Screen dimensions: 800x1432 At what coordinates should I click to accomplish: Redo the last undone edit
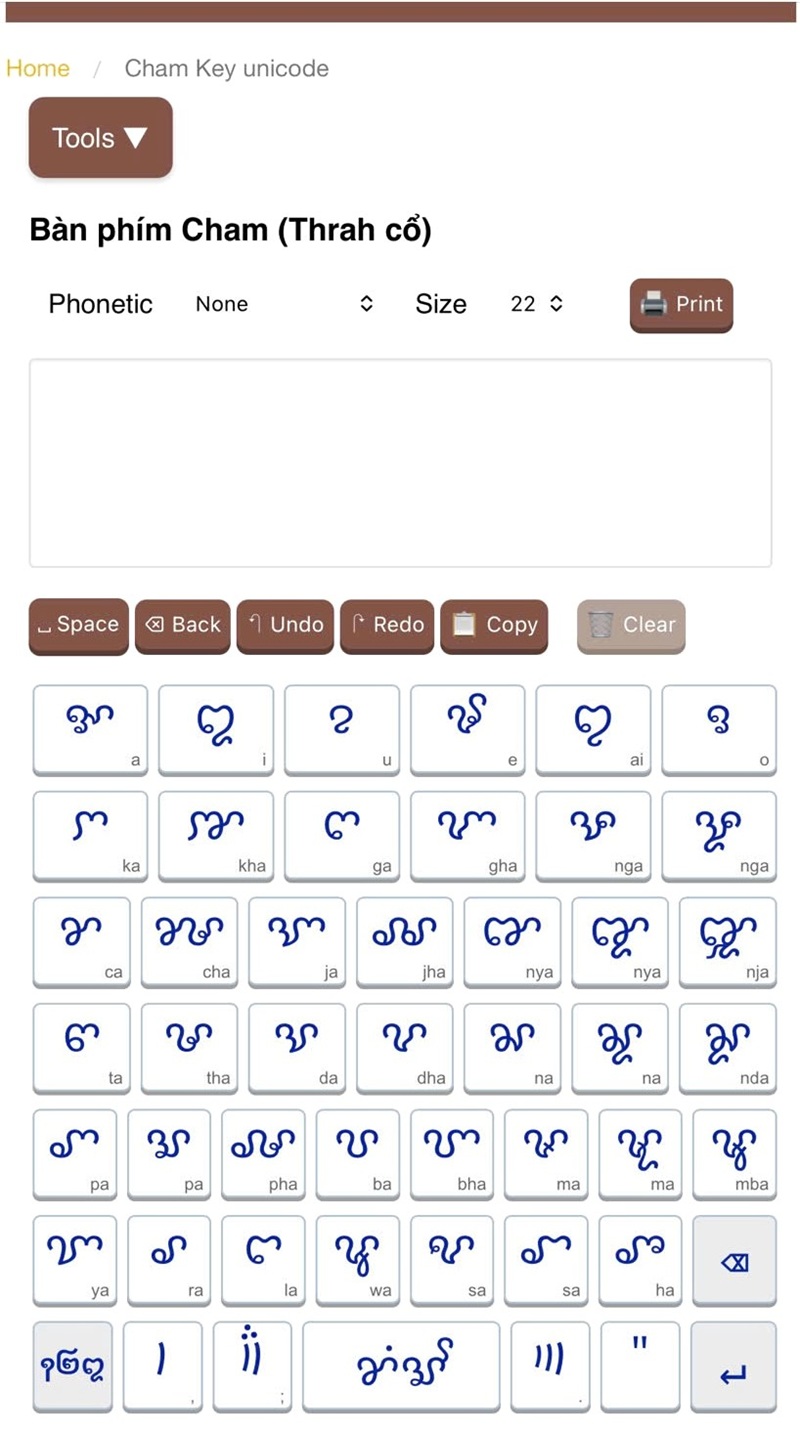(x=387, y=625)
